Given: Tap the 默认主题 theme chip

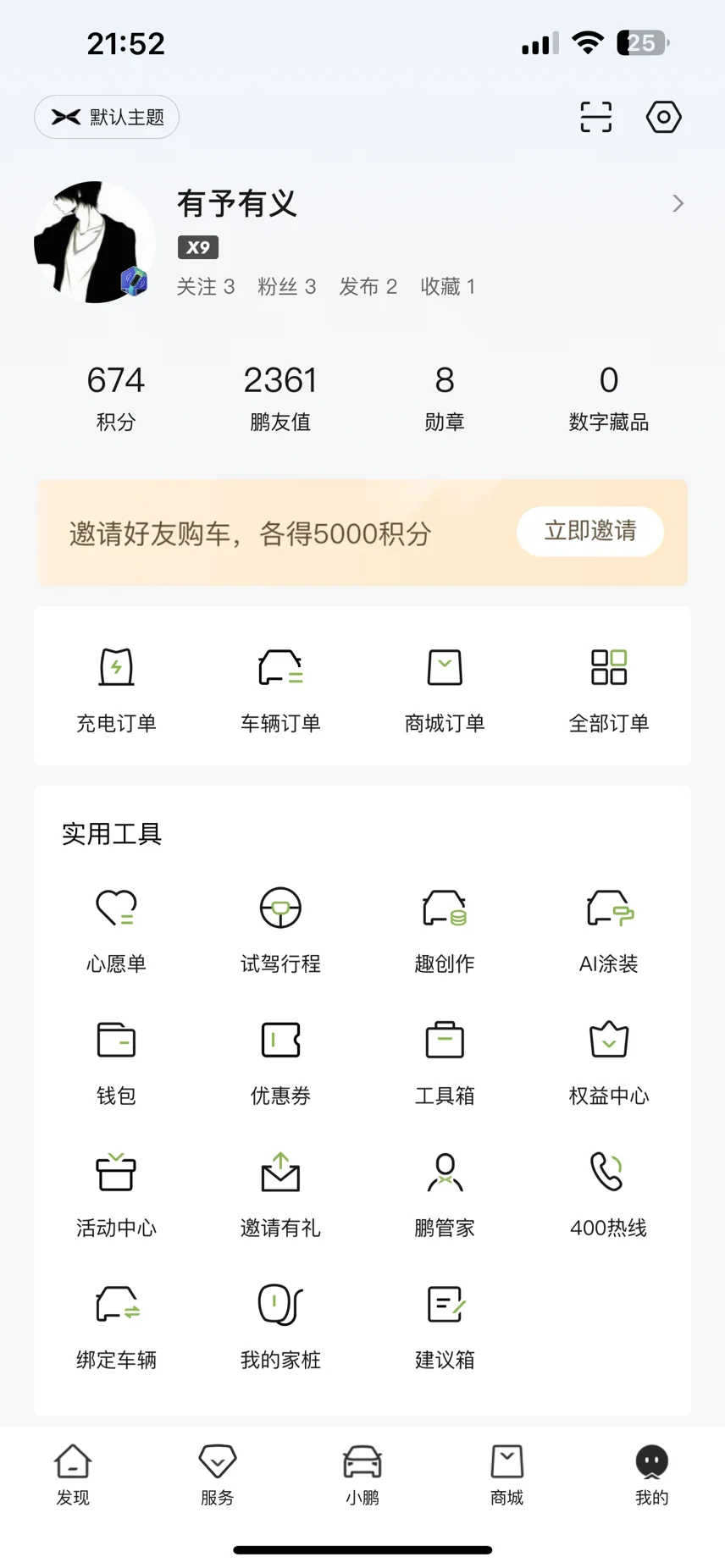Looking at the screenshot, I should [x=107, y=117].
